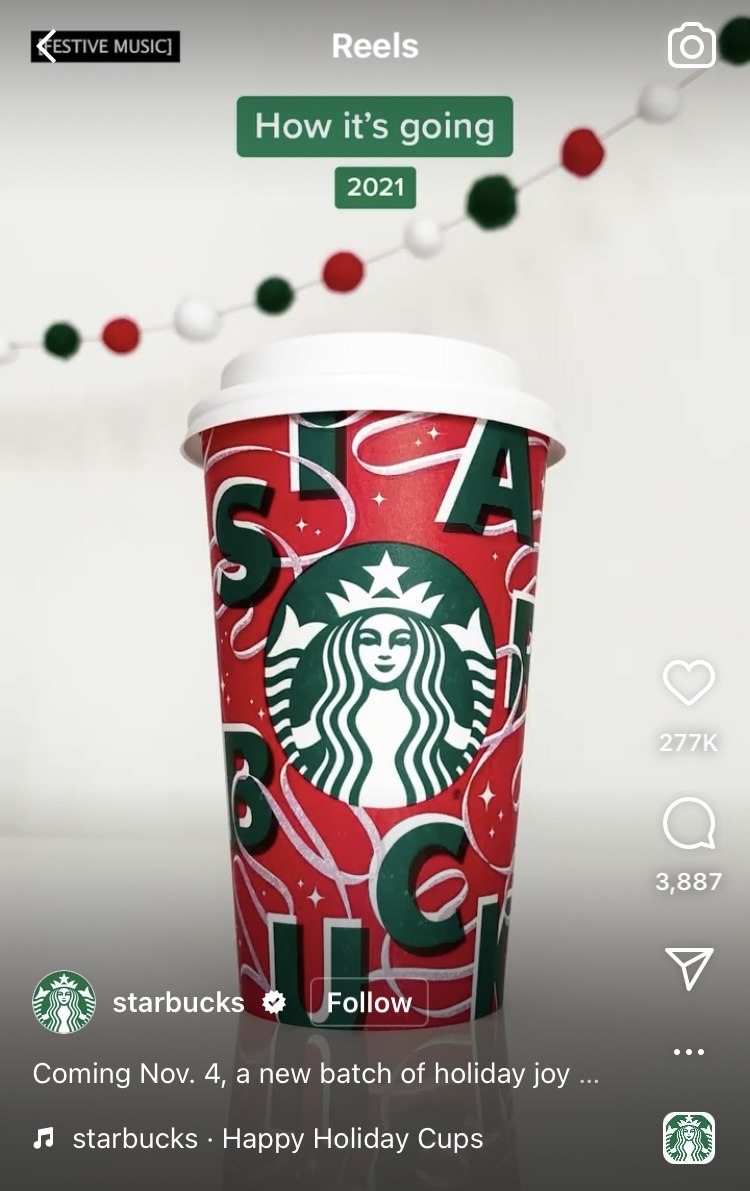The height and width of the screenshot is (1191, 750).
Task: Tap the verified badge next to starbucks
Action: (270, 1002)
